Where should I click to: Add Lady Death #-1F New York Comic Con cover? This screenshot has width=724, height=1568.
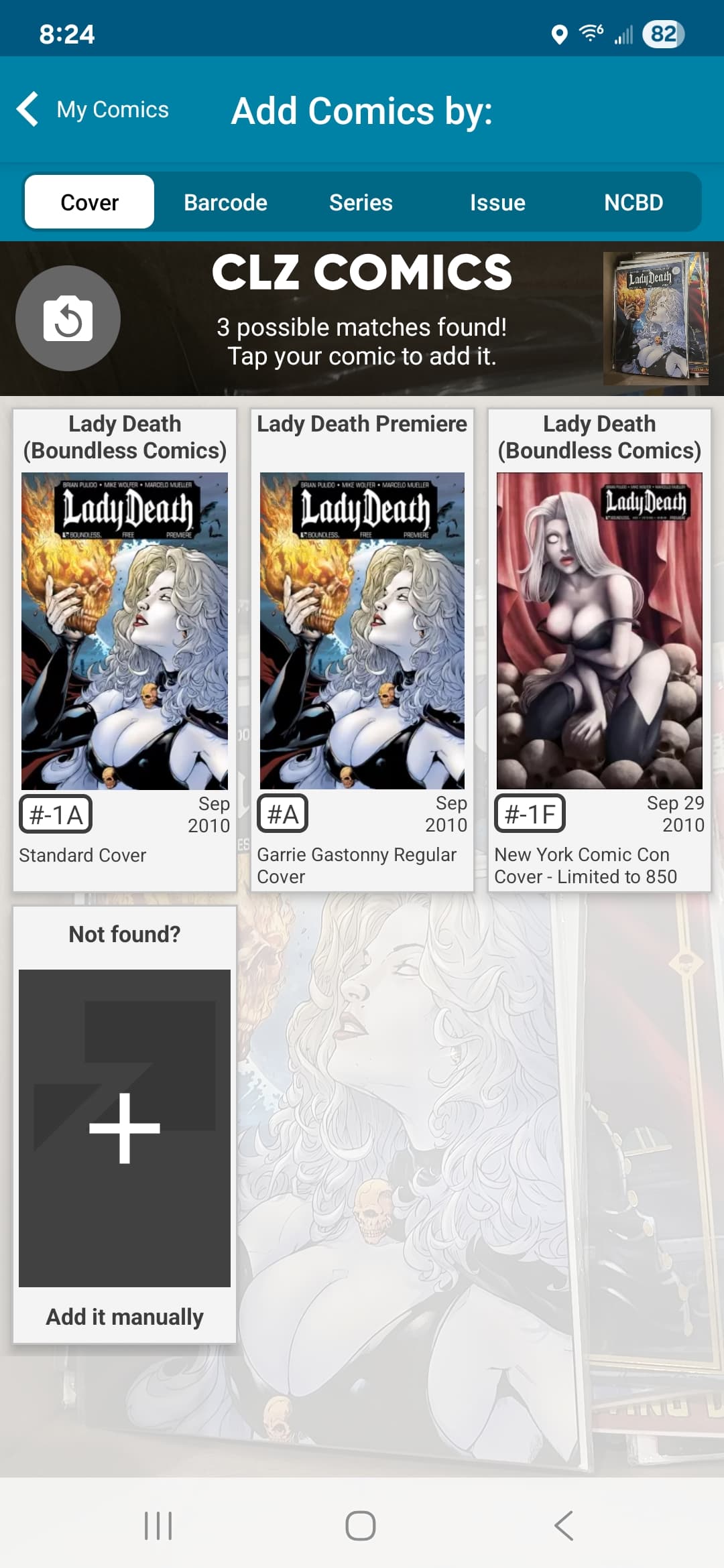click(599, 650)
